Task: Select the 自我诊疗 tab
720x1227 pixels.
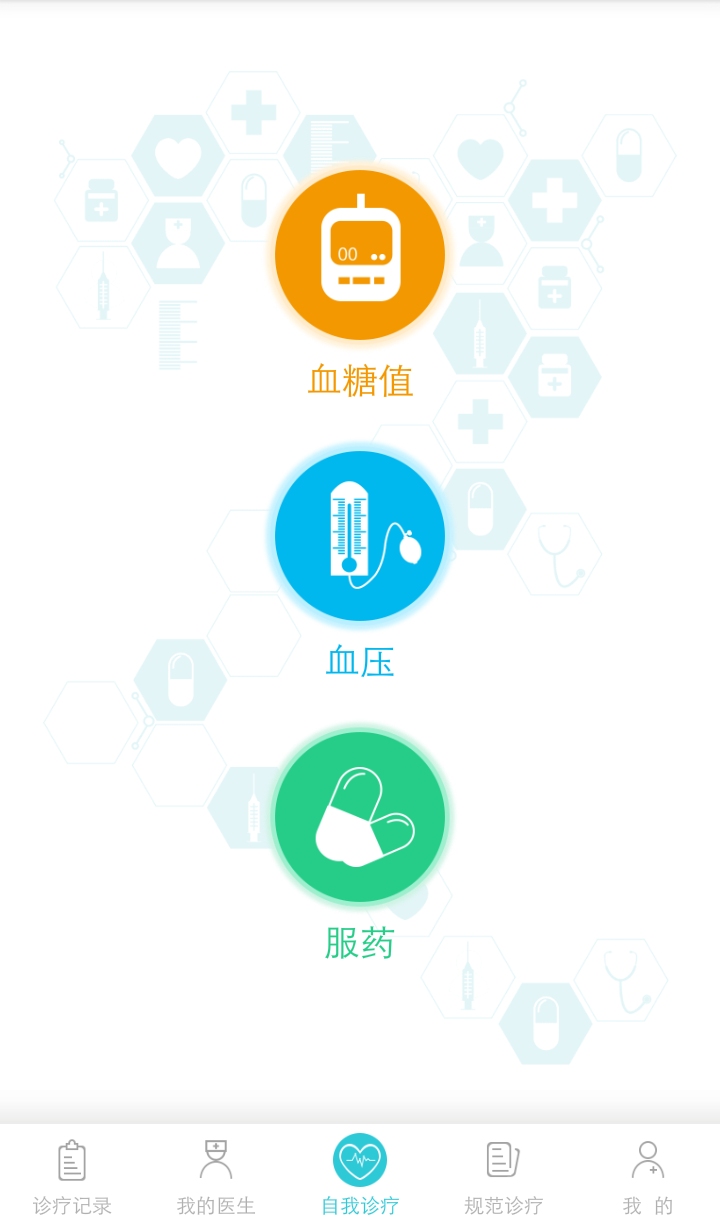Action: pos(360,1176)
